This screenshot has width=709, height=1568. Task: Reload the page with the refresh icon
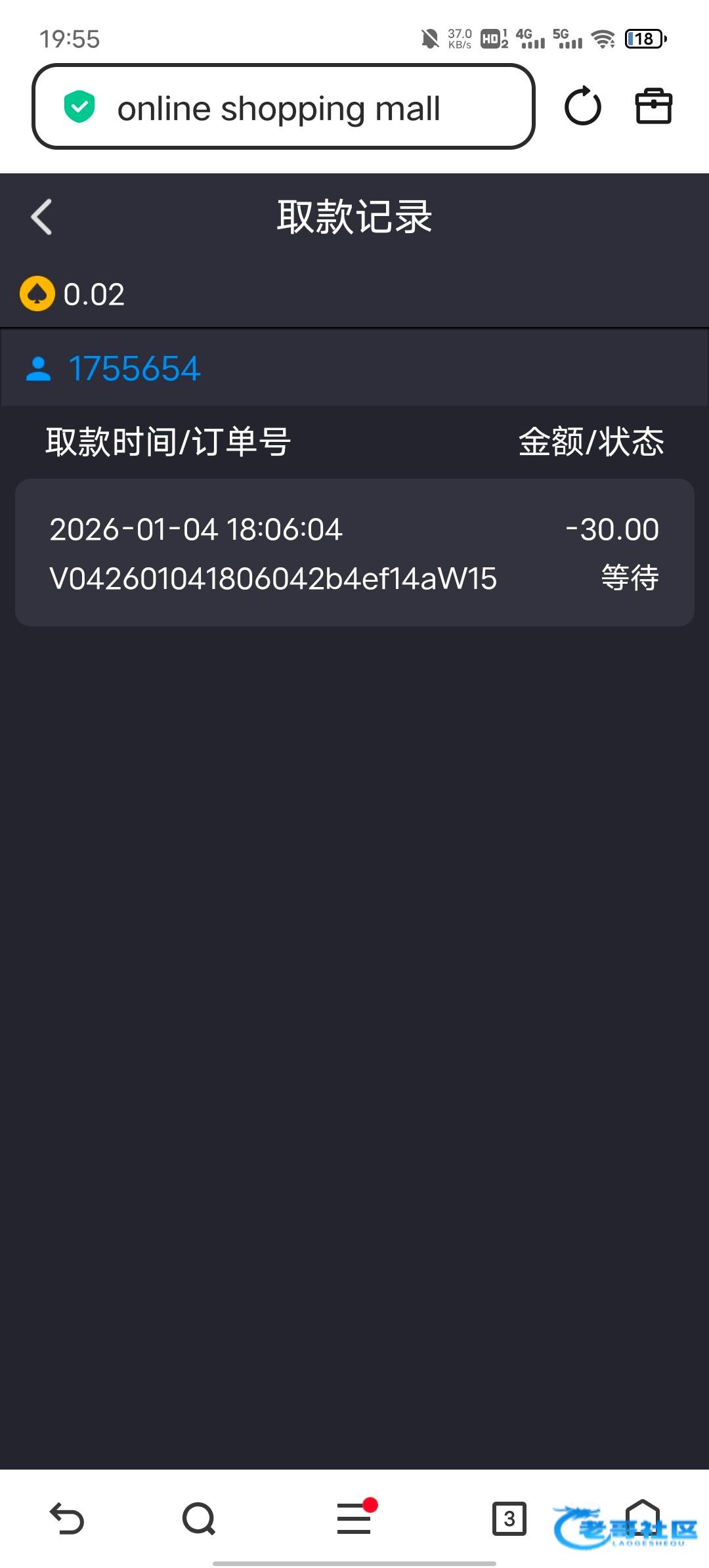pyautogui.click(x=582, y=106)
